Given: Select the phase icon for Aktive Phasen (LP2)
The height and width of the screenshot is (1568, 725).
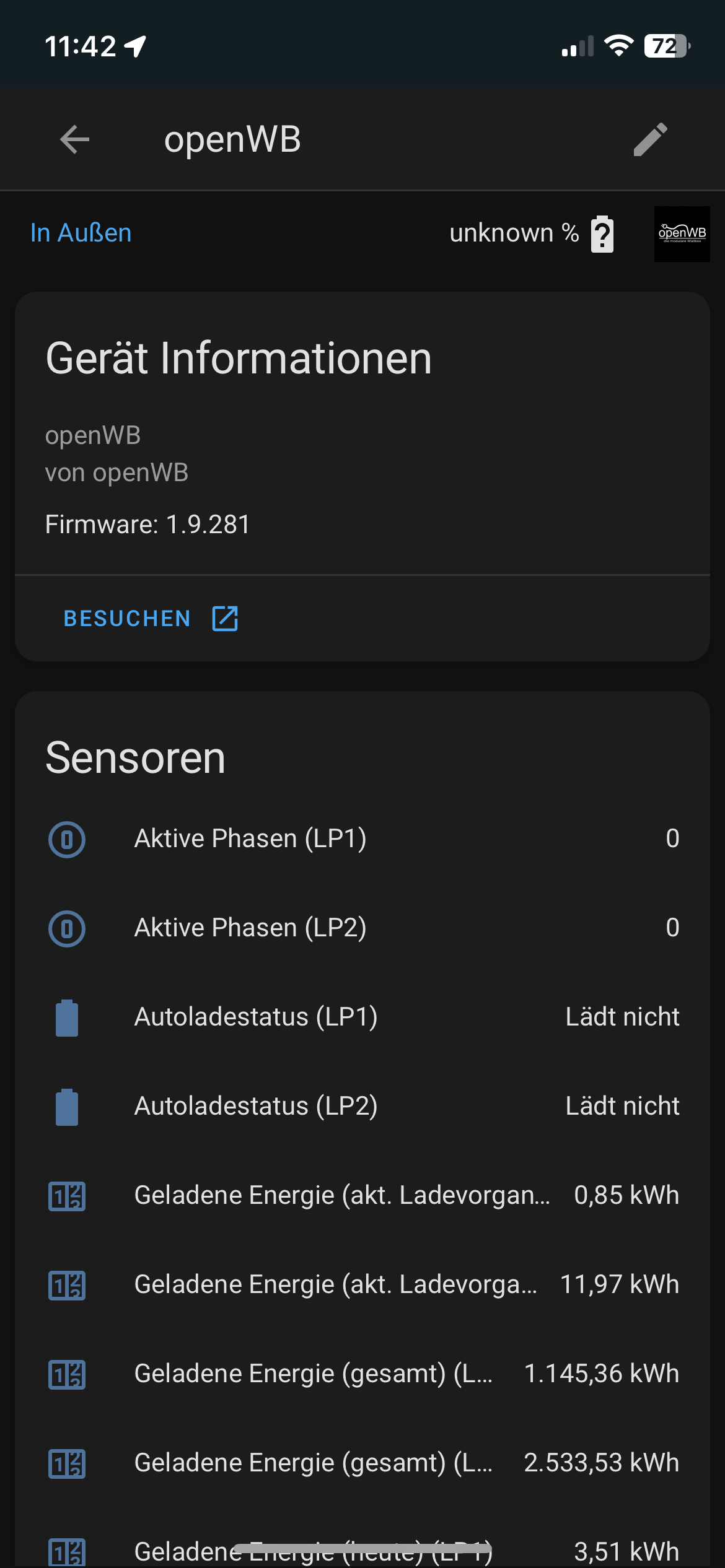Looking at the screenshot, I should pos(67,927).
